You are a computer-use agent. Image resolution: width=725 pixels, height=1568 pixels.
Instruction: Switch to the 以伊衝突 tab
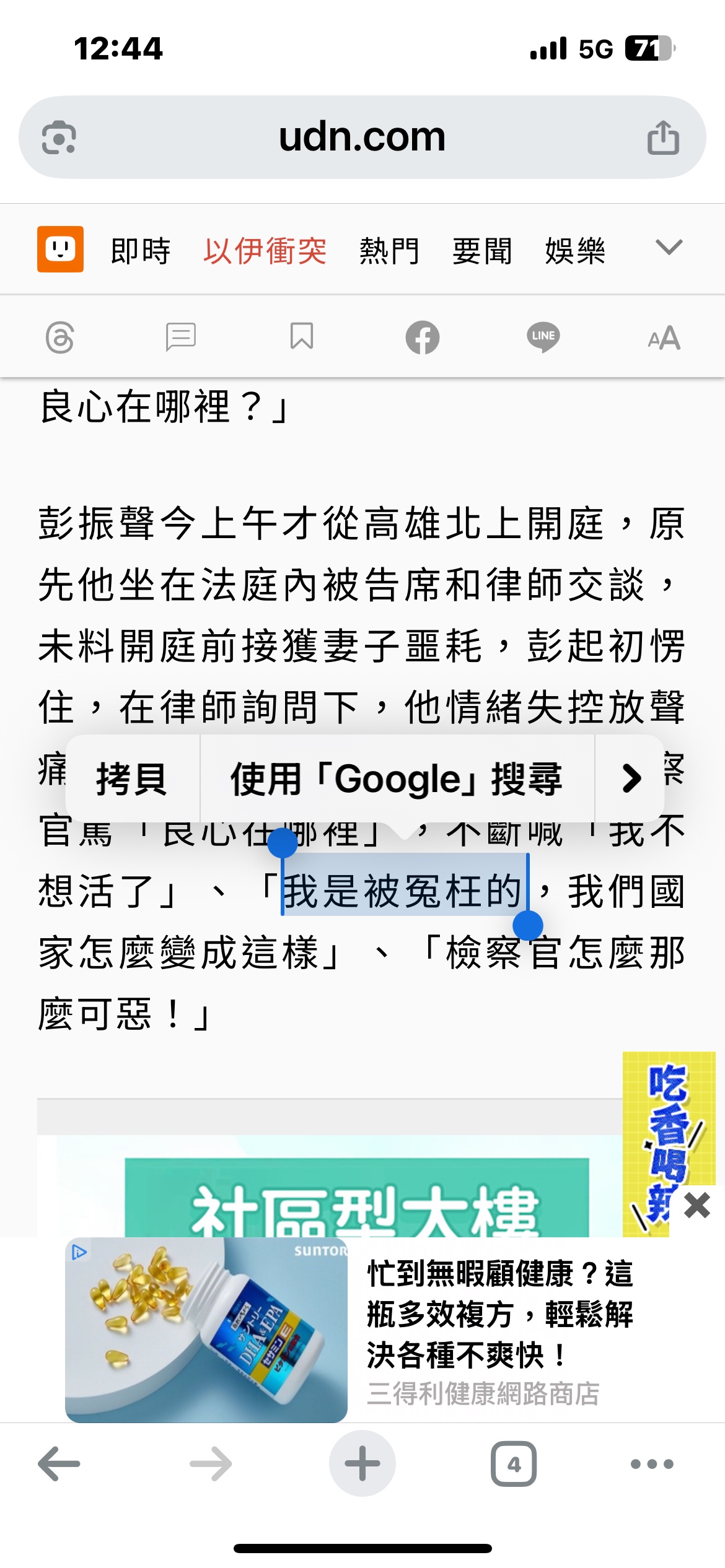(x=265, y=251)
